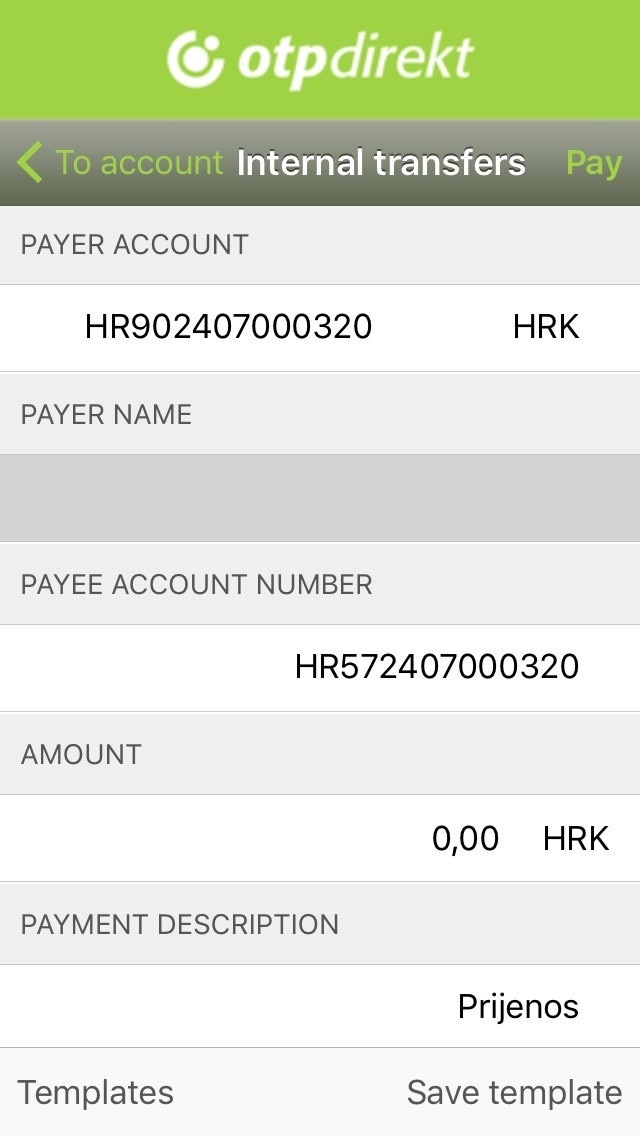Enter the amount in HRK field
Image resolution: width=640 pixels, height=1136 pixels.
[x=320, y=838]
